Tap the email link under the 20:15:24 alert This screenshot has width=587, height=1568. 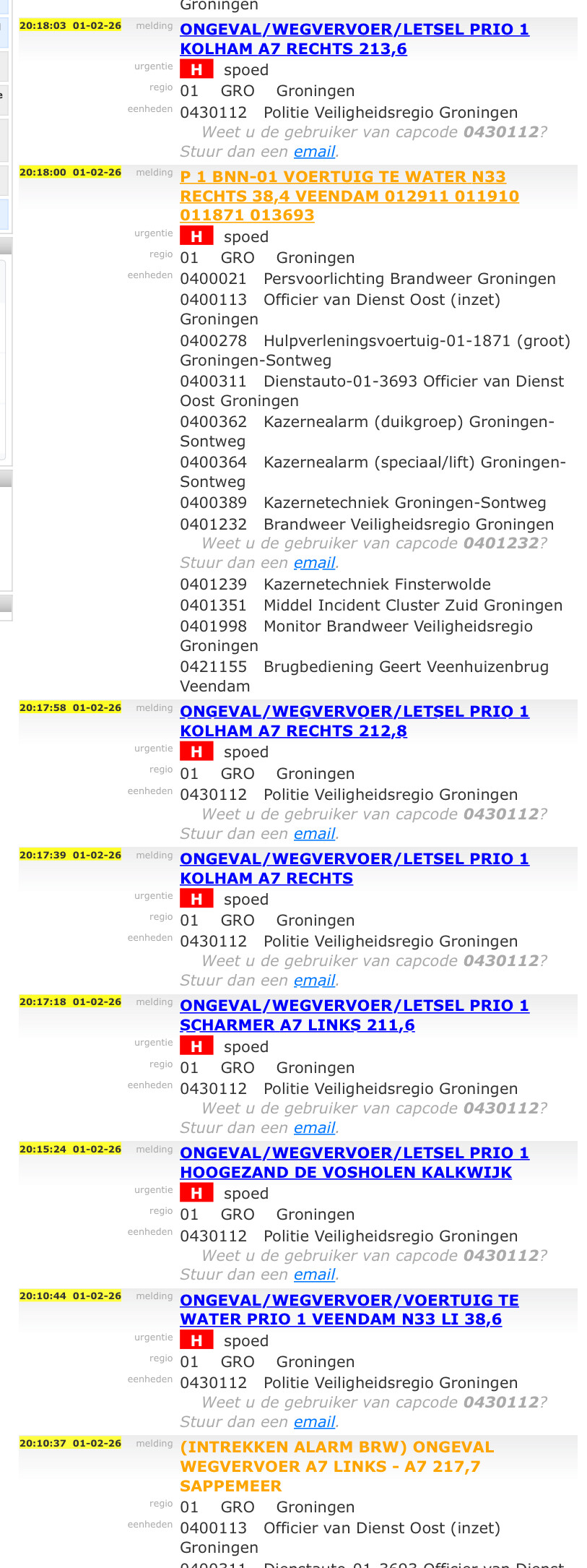pos(314,1275)
